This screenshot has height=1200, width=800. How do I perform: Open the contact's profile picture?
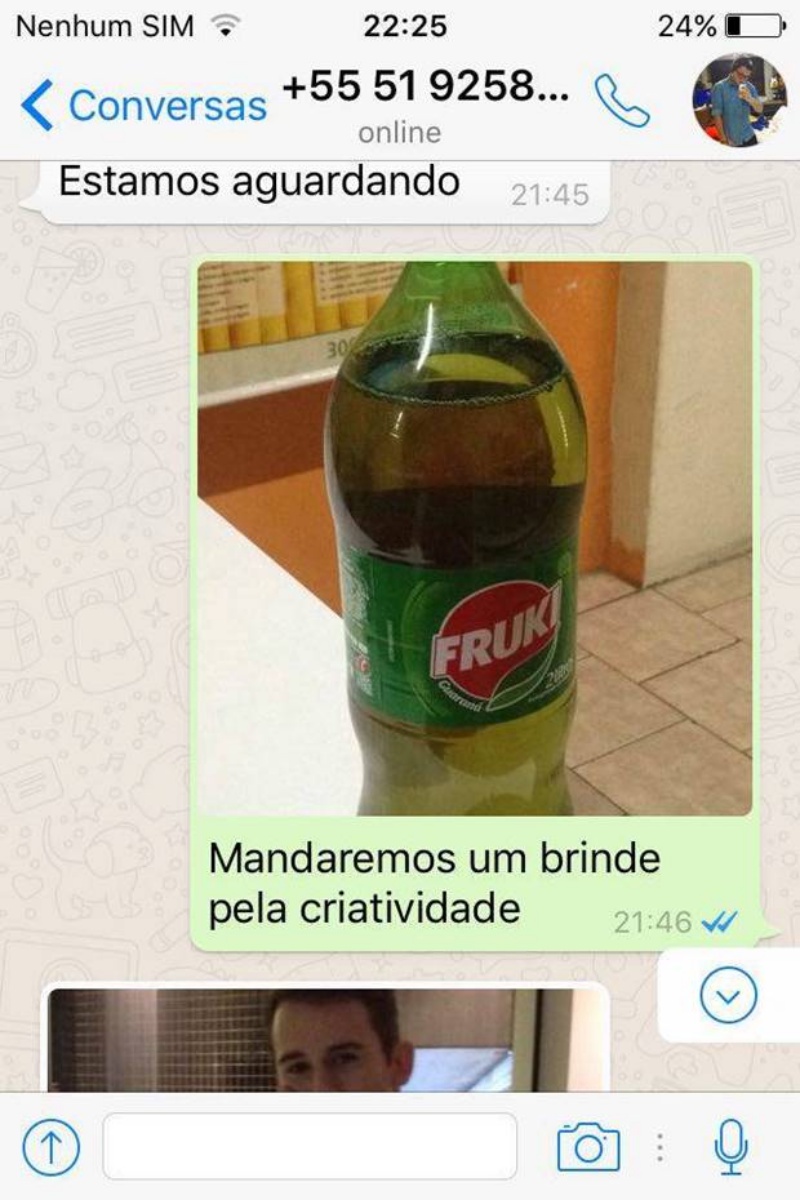pos(739,100)
